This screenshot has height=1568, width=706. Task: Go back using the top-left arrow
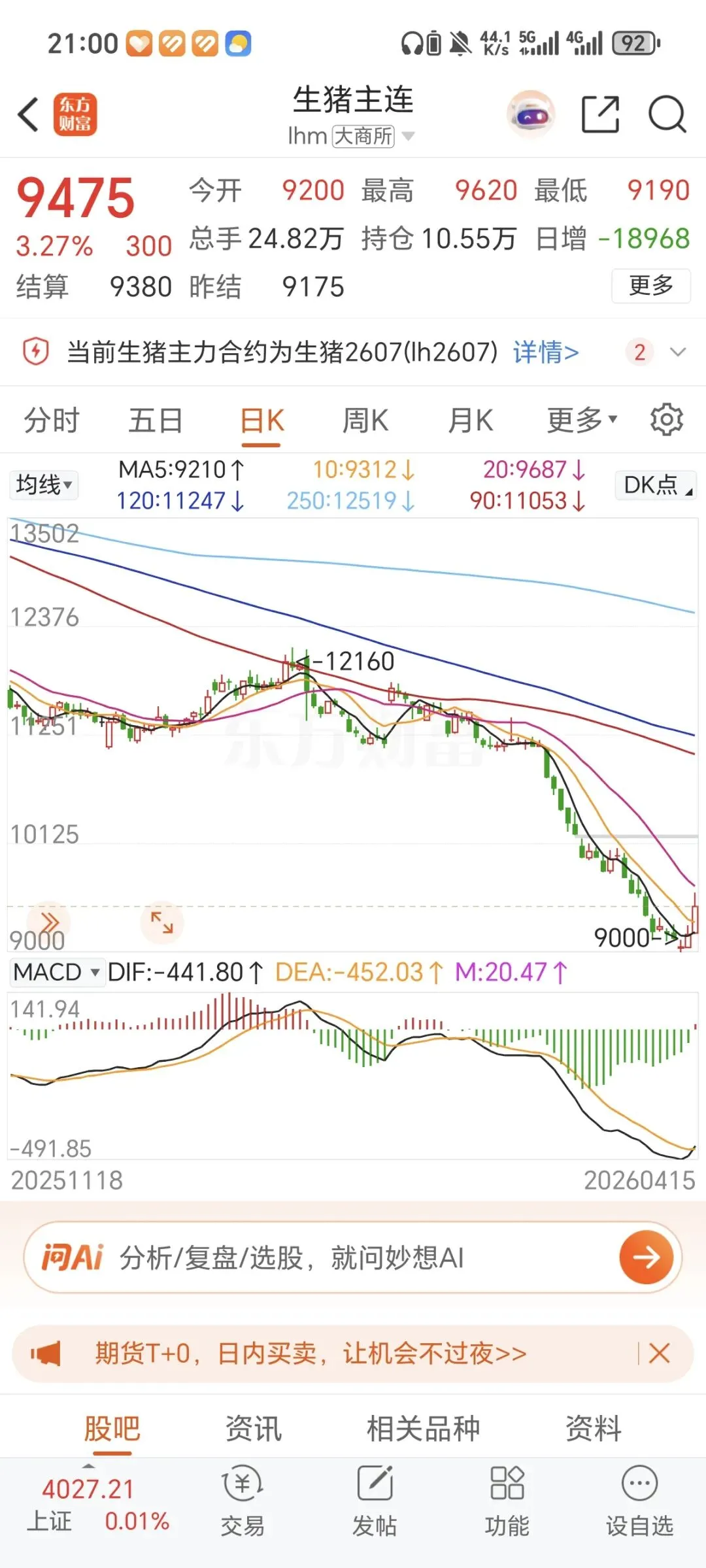[x=29, y=115]
